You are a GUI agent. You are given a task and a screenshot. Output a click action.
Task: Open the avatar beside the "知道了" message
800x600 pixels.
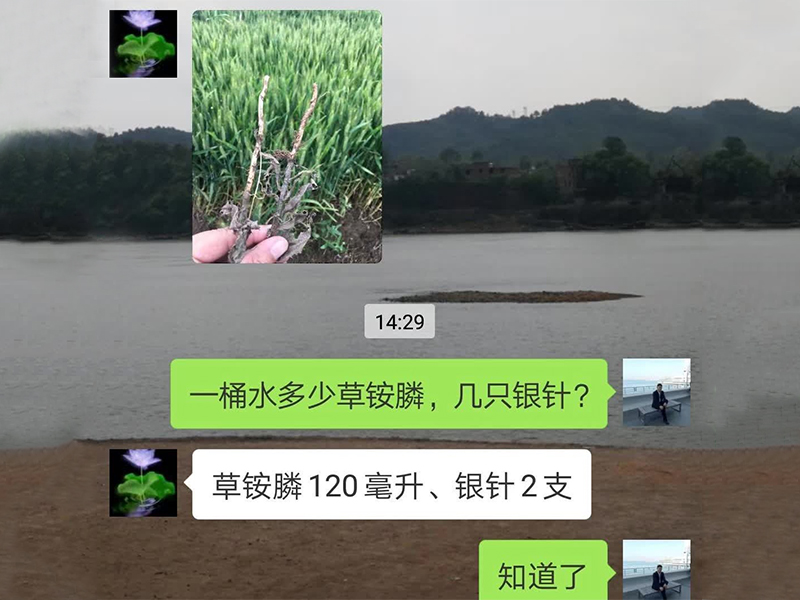click(x=656, y=570)
